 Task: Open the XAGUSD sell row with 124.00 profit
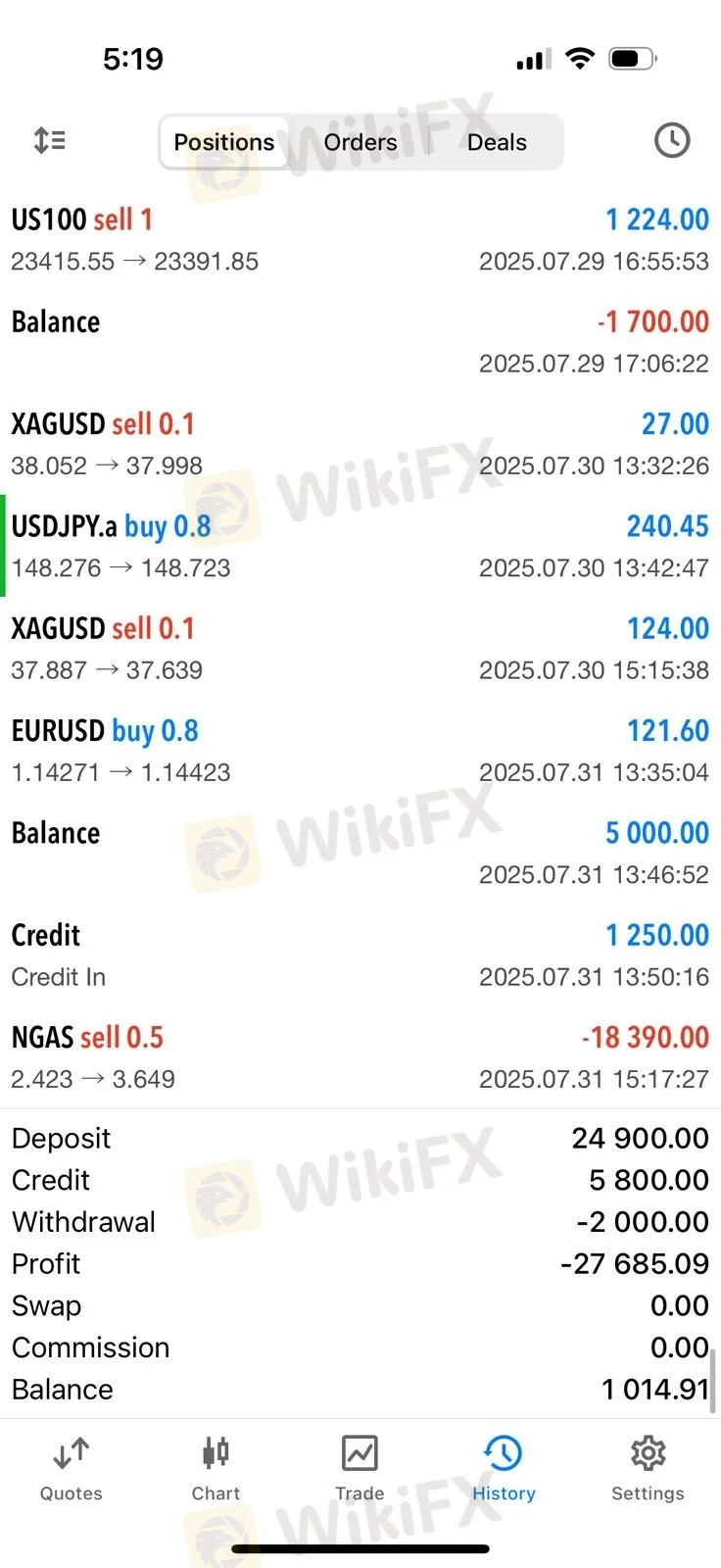pos(360,648)
